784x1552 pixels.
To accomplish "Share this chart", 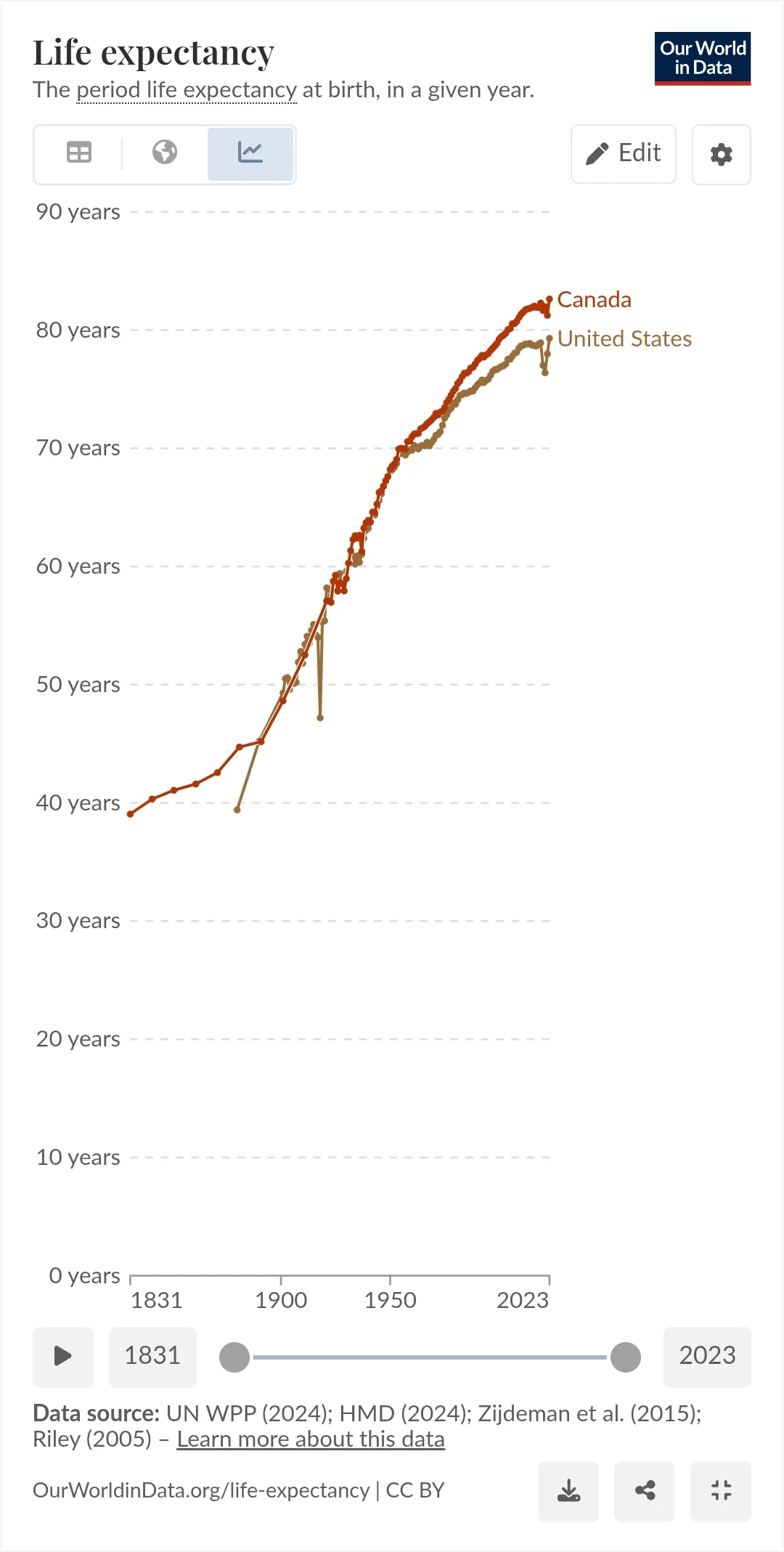I will tap(645, 1491).
